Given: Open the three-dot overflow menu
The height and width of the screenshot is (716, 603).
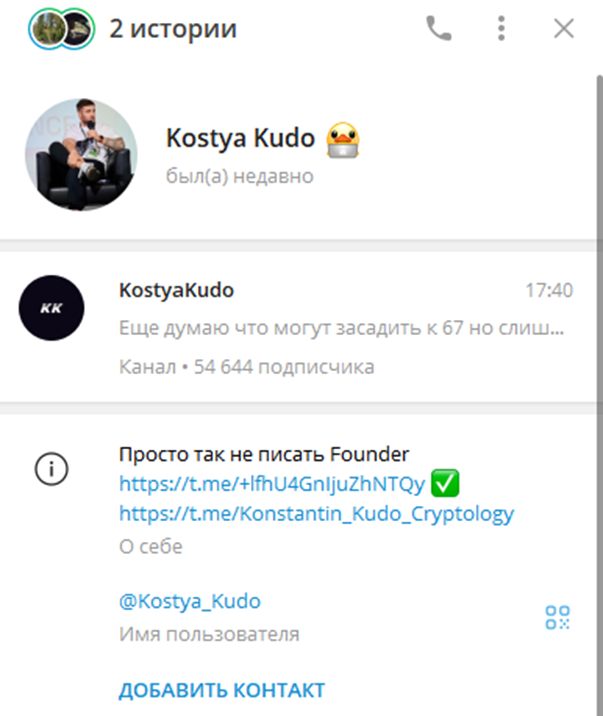Looking at the screenshot, I should tap(501, 28).
